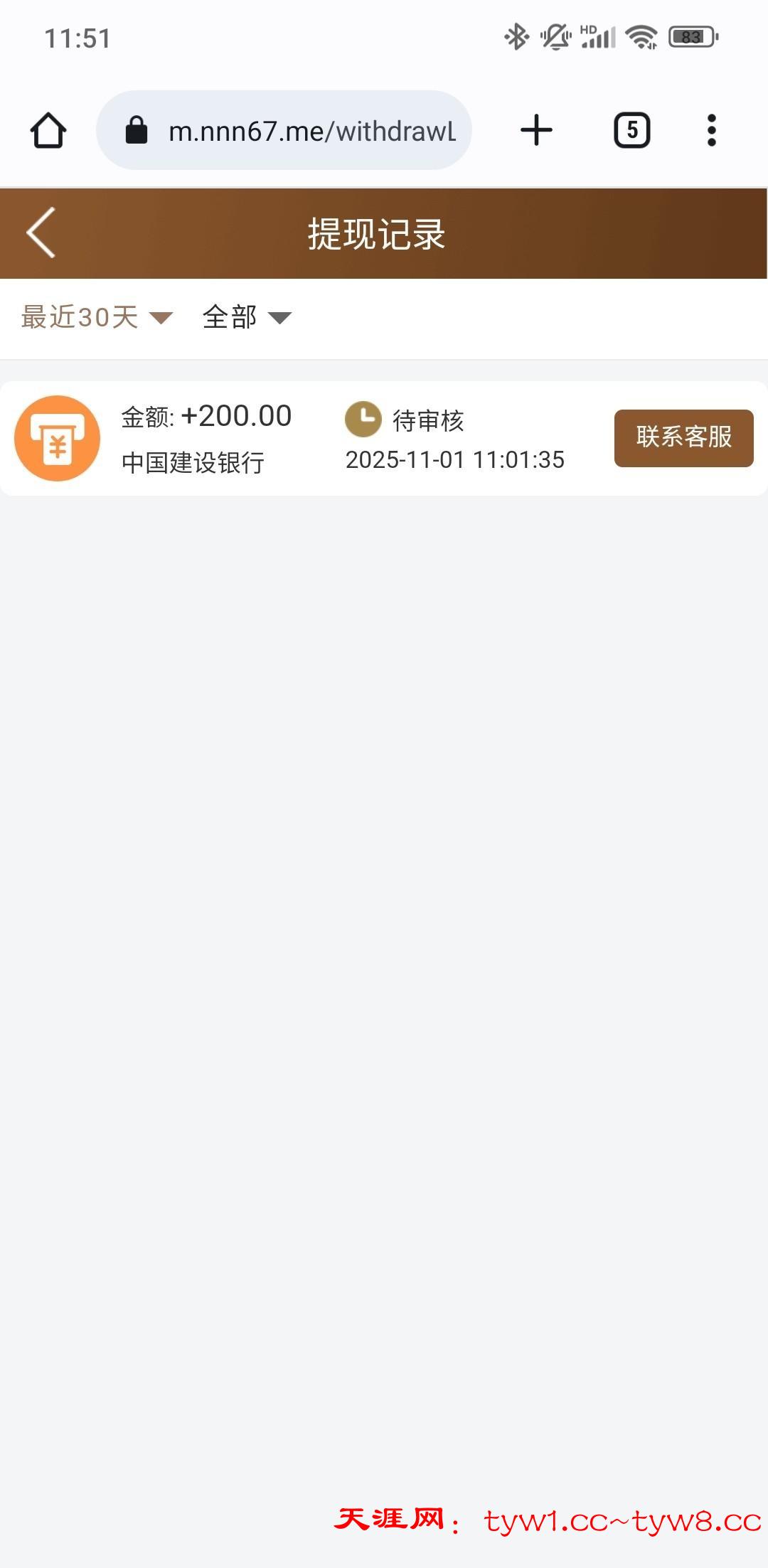Show the open tabs switcher

pos(631,131)
